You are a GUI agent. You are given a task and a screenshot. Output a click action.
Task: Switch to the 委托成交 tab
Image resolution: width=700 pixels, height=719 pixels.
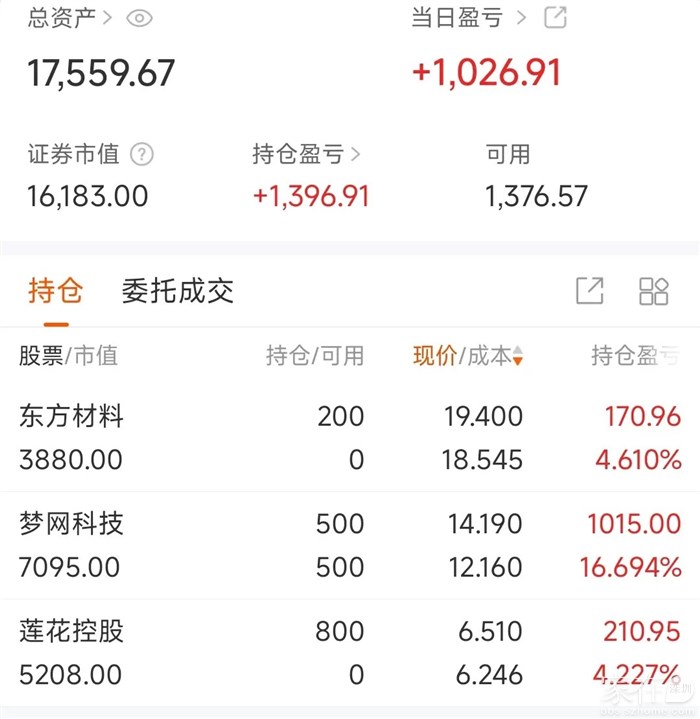click(x=178, y=291)
